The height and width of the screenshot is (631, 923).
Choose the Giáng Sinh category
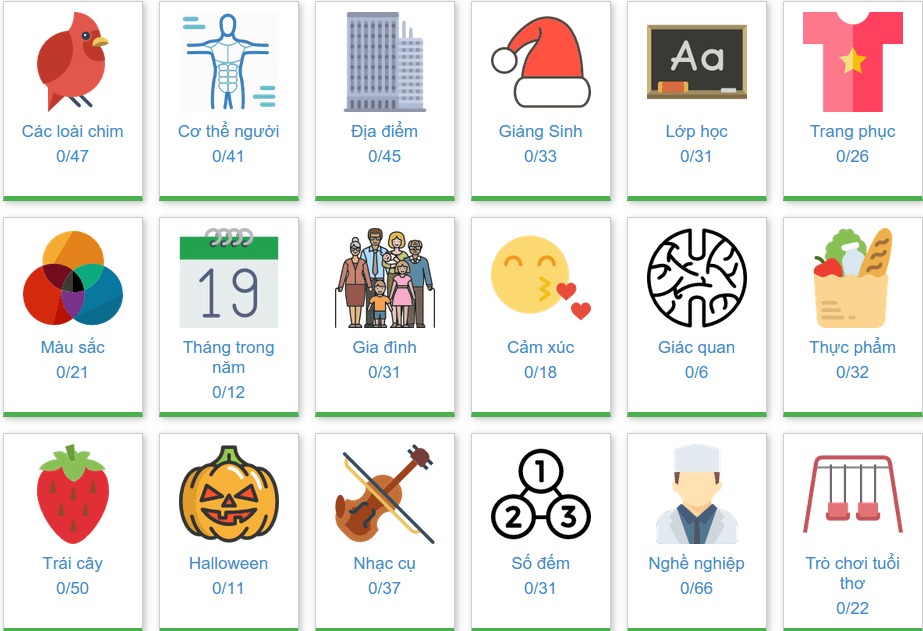click(541, 131)
